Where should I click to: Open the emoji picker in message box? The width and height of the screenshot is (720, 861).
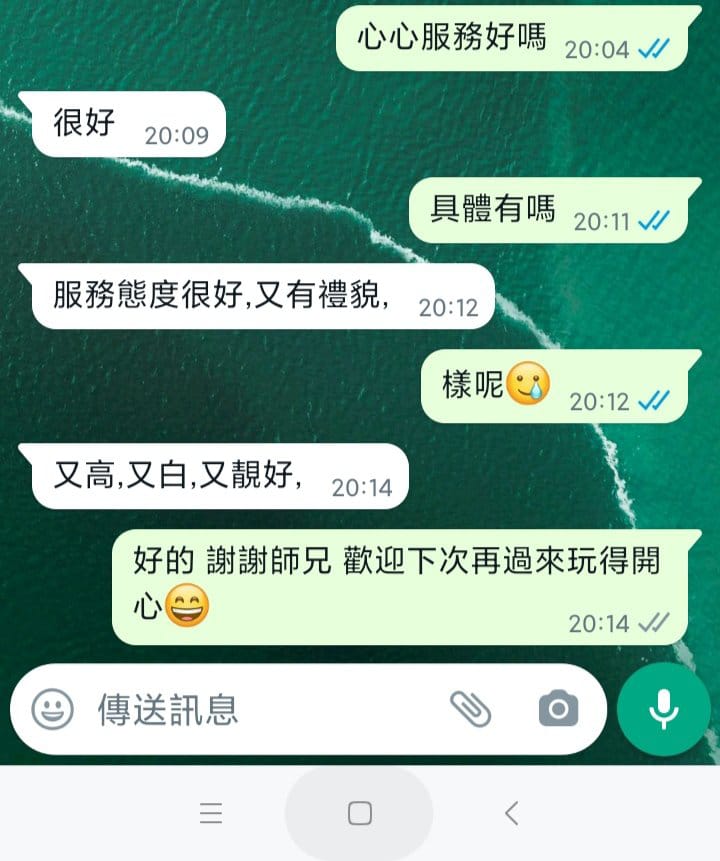(x=52, y=710)
